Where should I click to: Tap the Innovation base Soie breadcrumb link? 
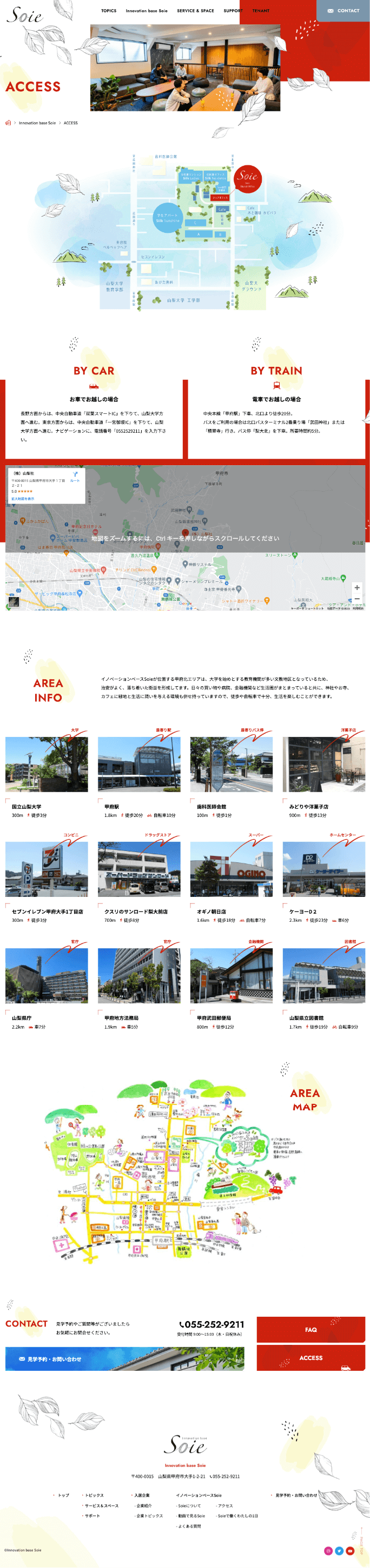pyautogui.click(x=37, y=123)
